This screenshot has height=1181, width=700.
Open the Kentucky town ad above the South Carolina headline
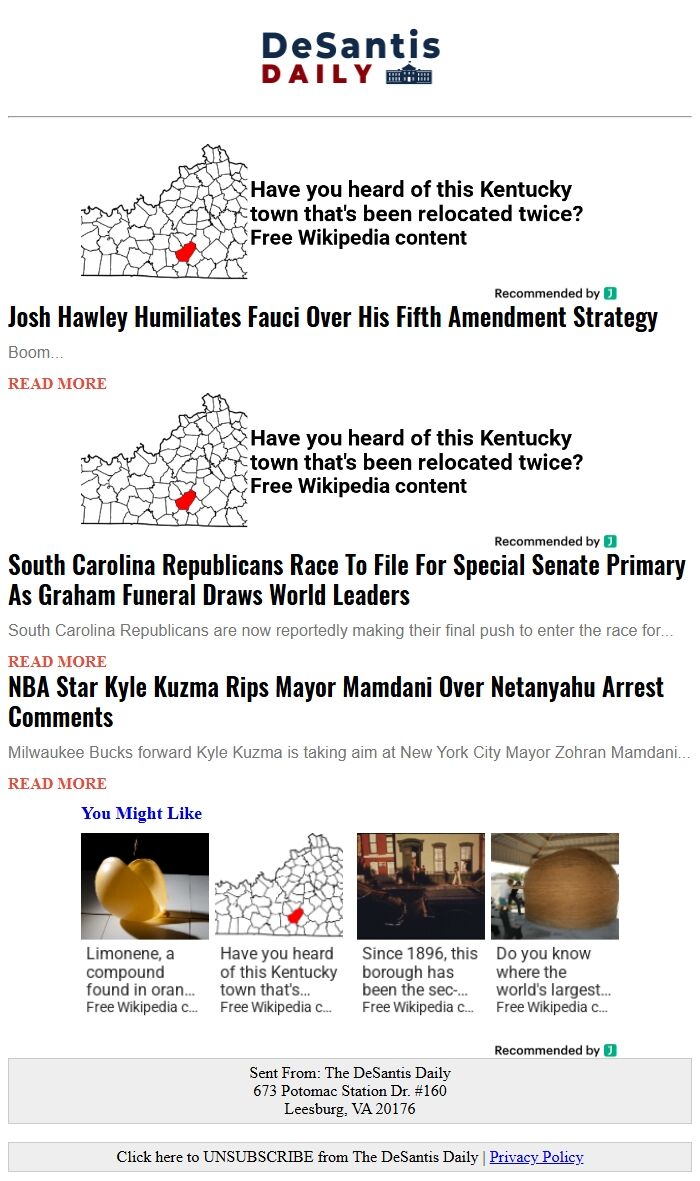tap(332, 460)
